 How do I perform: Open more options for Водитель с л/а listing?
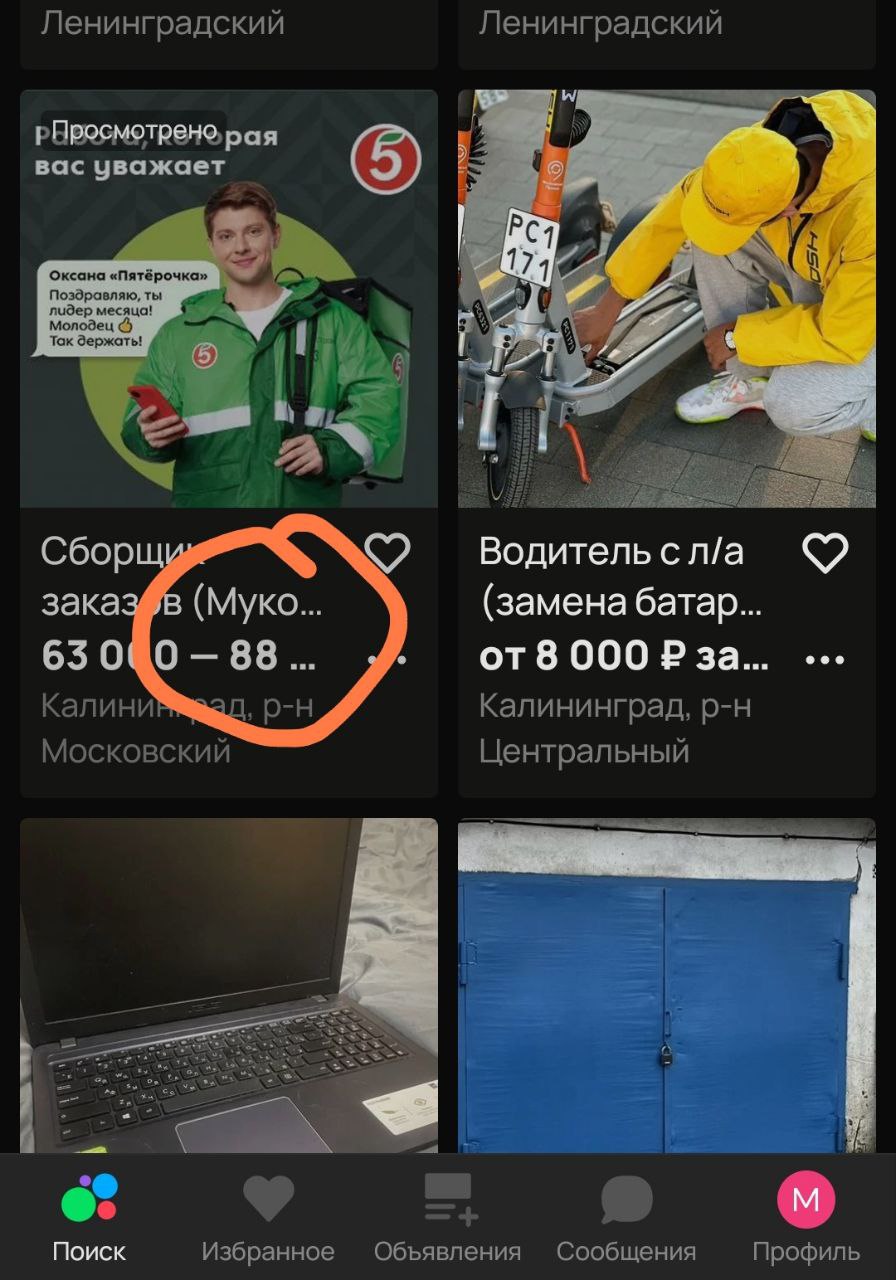coord(825,660)
